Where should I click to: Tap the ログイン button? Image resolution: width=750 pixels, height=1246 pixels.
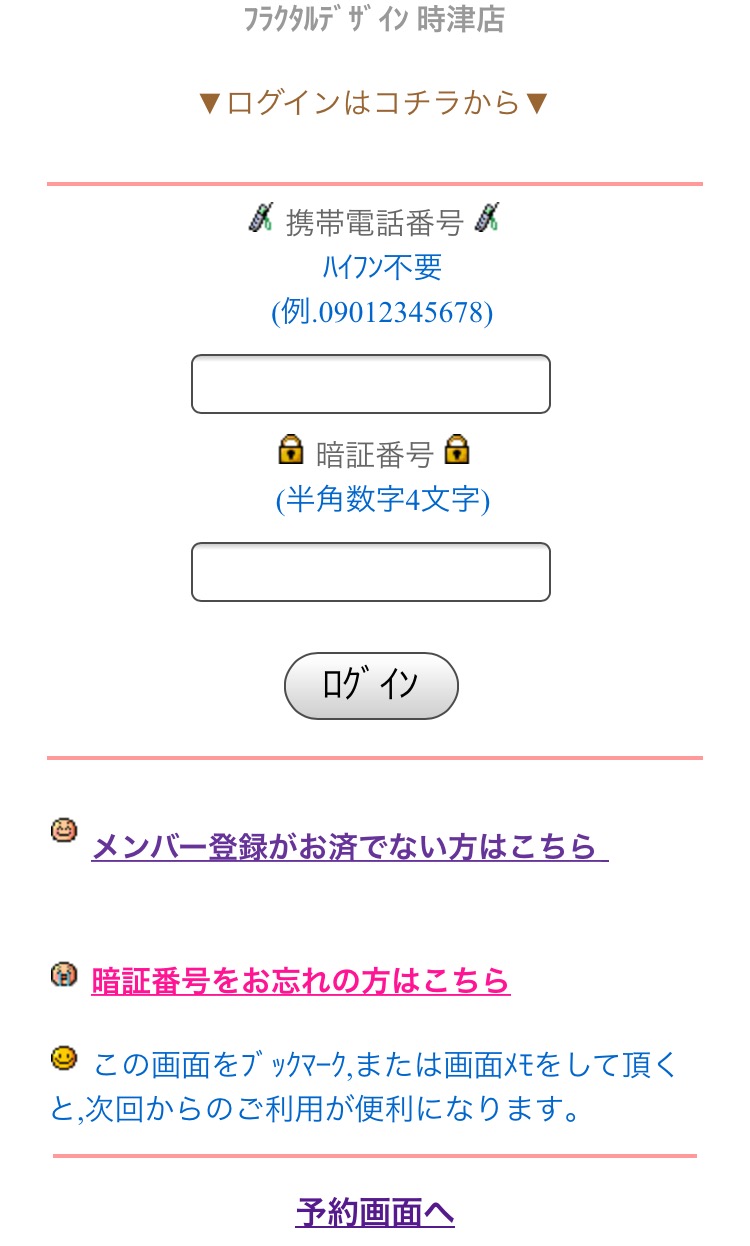point(371,686)
